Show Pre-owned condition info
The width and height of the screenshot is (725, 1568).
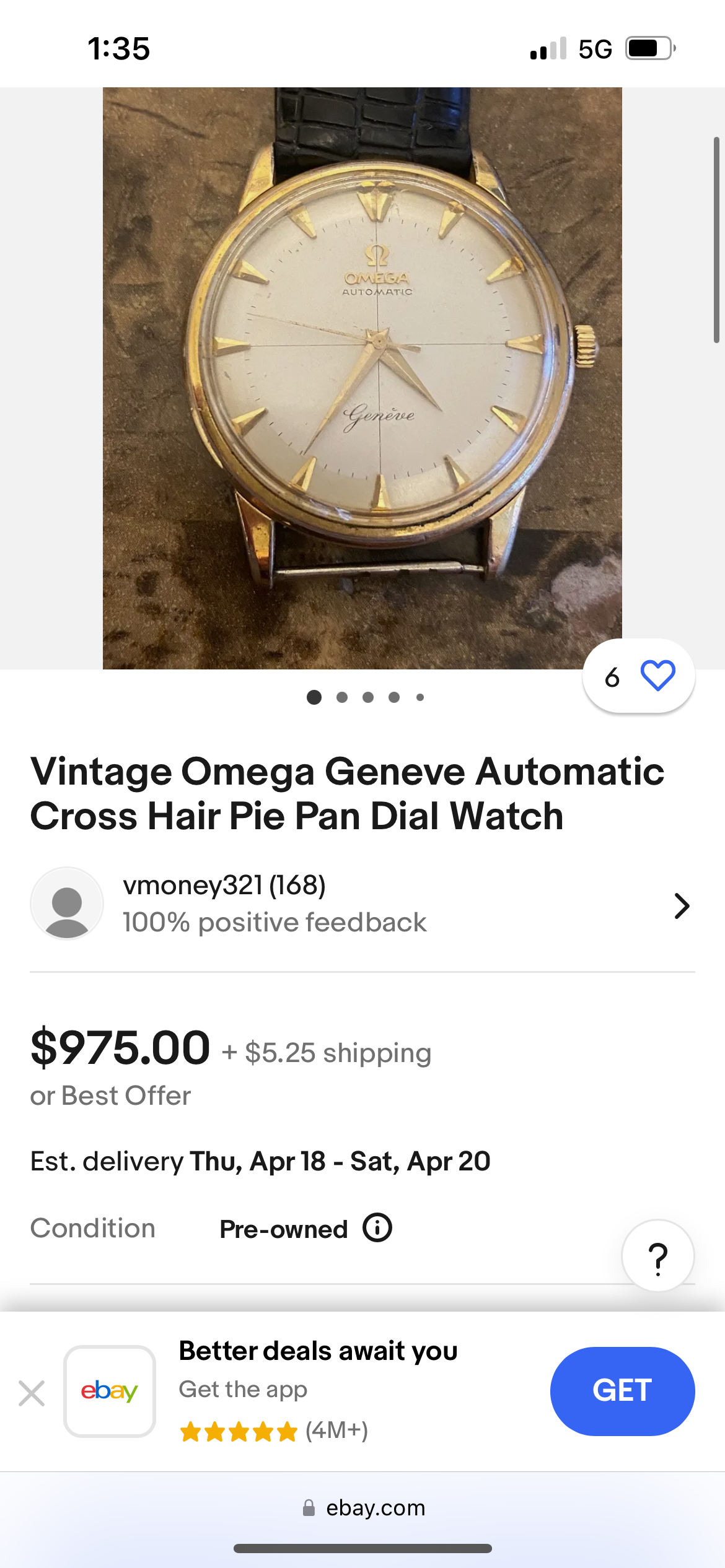[377, 1228]
